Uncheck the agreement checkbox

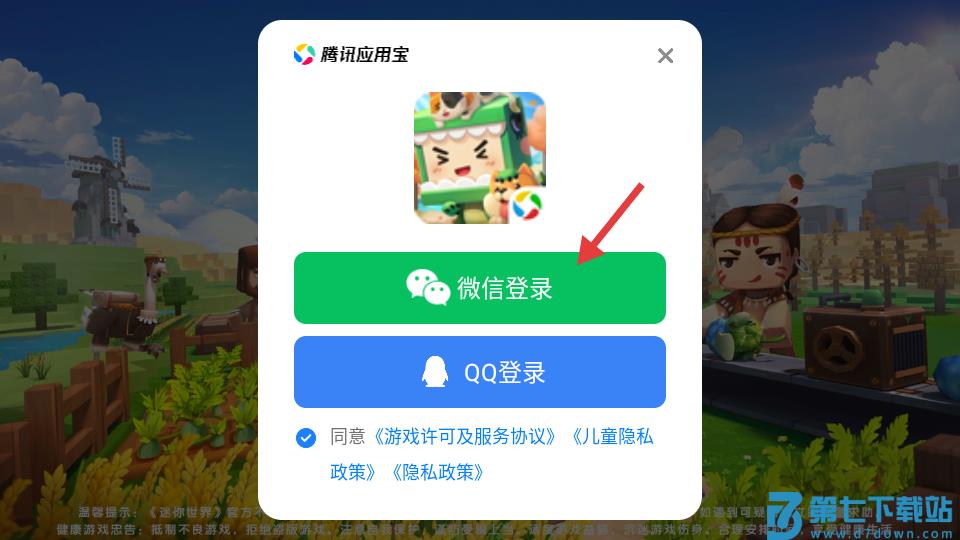click(x=306, y=437)
